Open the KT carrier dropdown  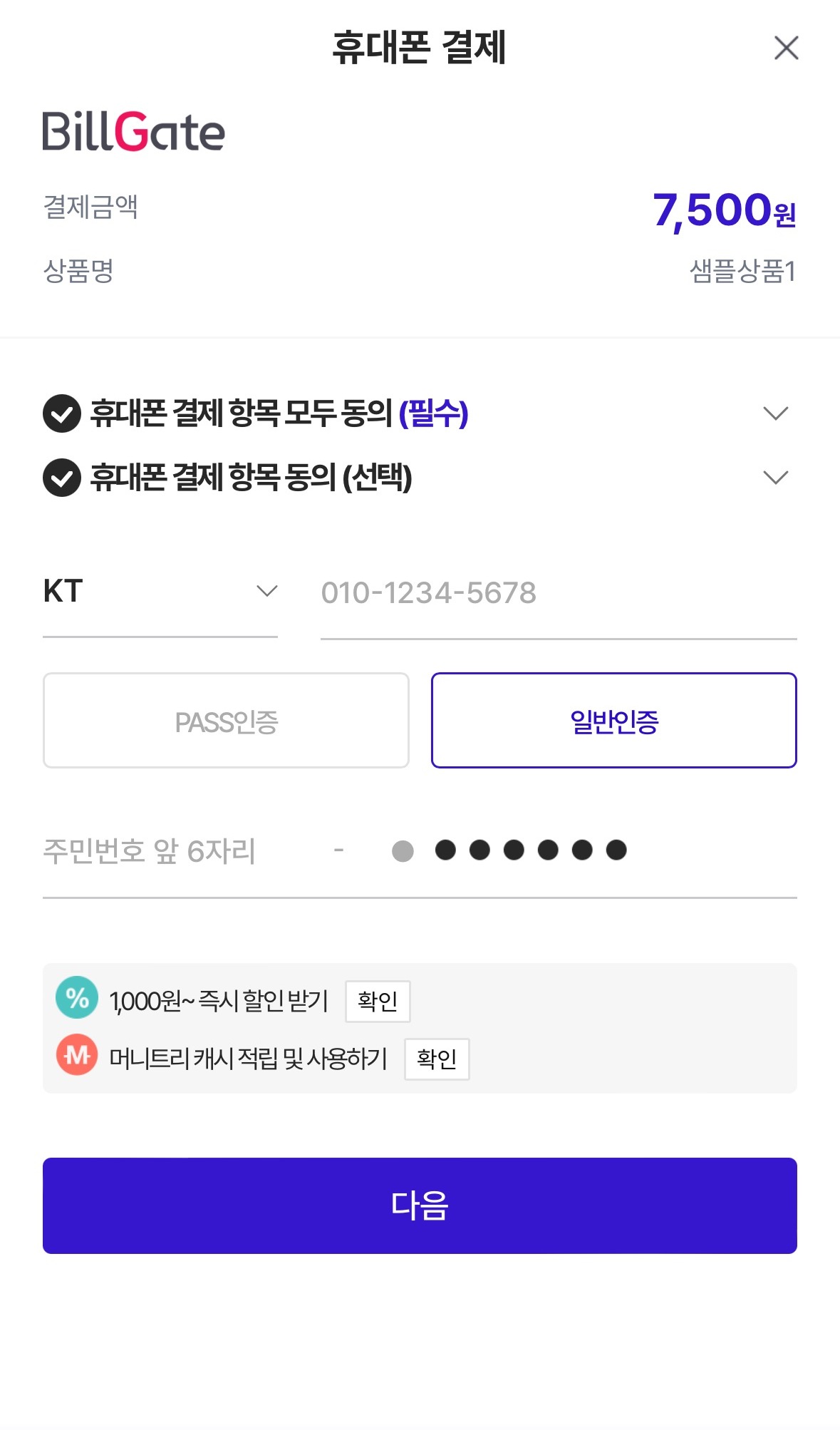click(x=160, y=592)
